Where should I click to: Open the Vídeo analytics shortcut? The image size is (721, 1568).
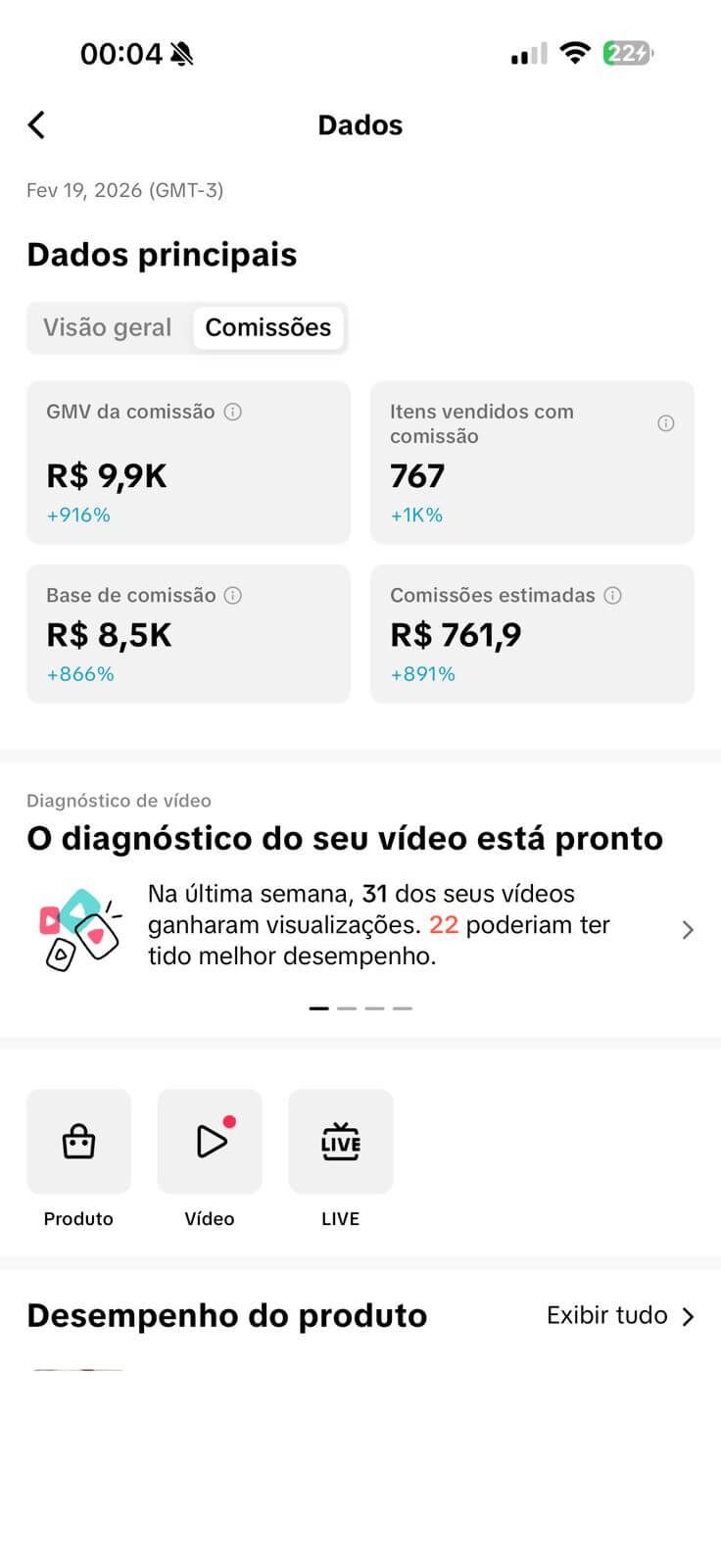[210, 1142]
